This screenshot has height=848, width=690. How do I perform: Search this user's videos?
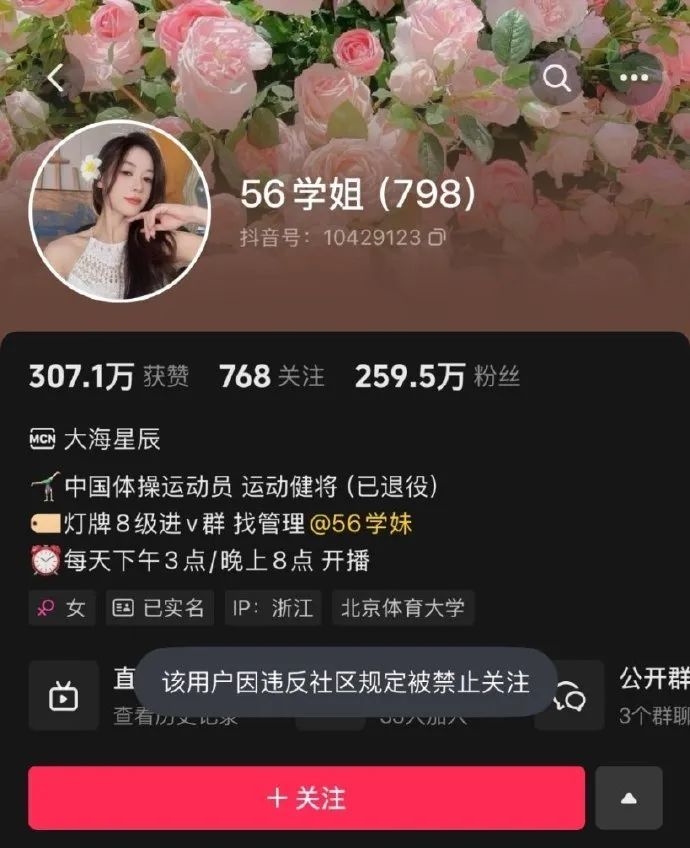556,78
